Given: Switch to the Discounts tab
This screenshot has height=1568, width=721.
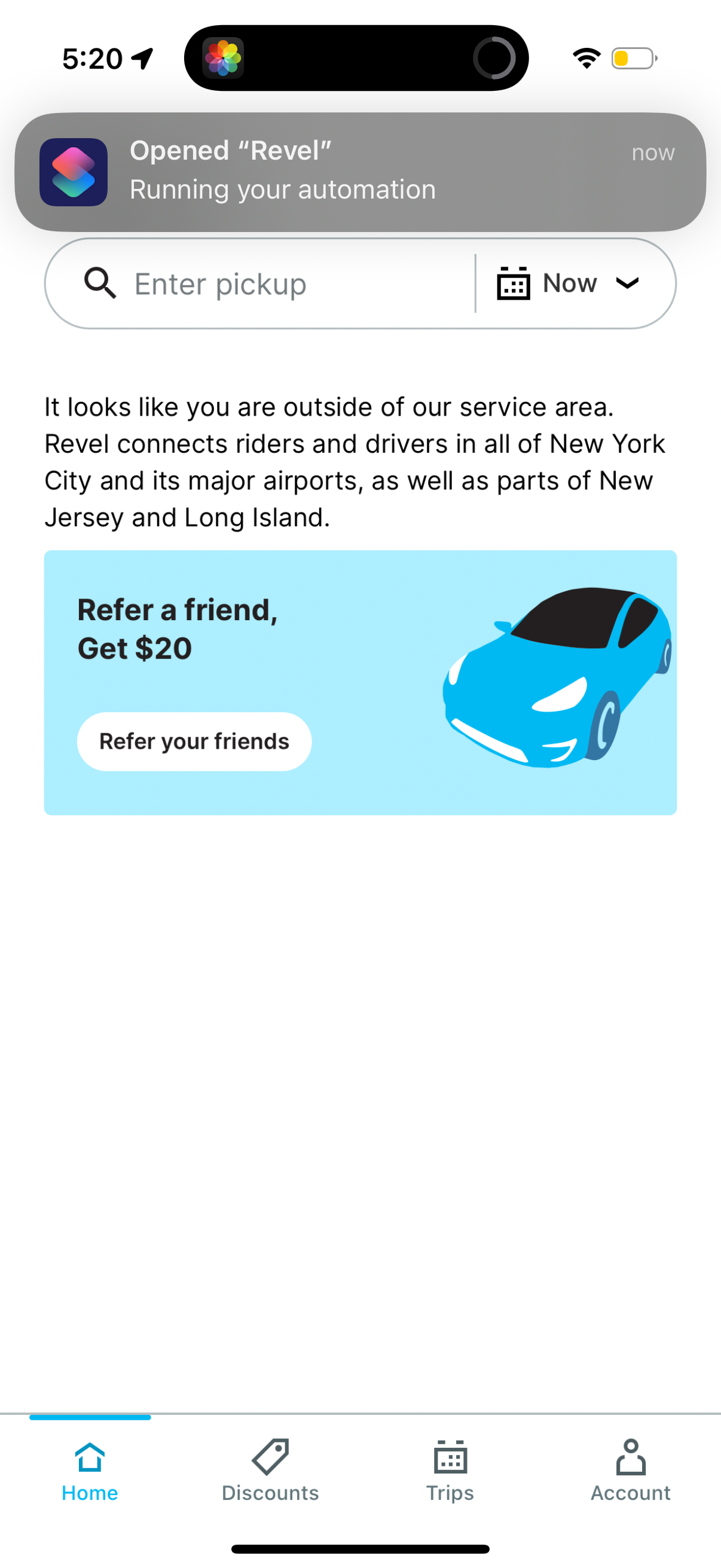Looking at the screenshot, I should pos(270,1473).
